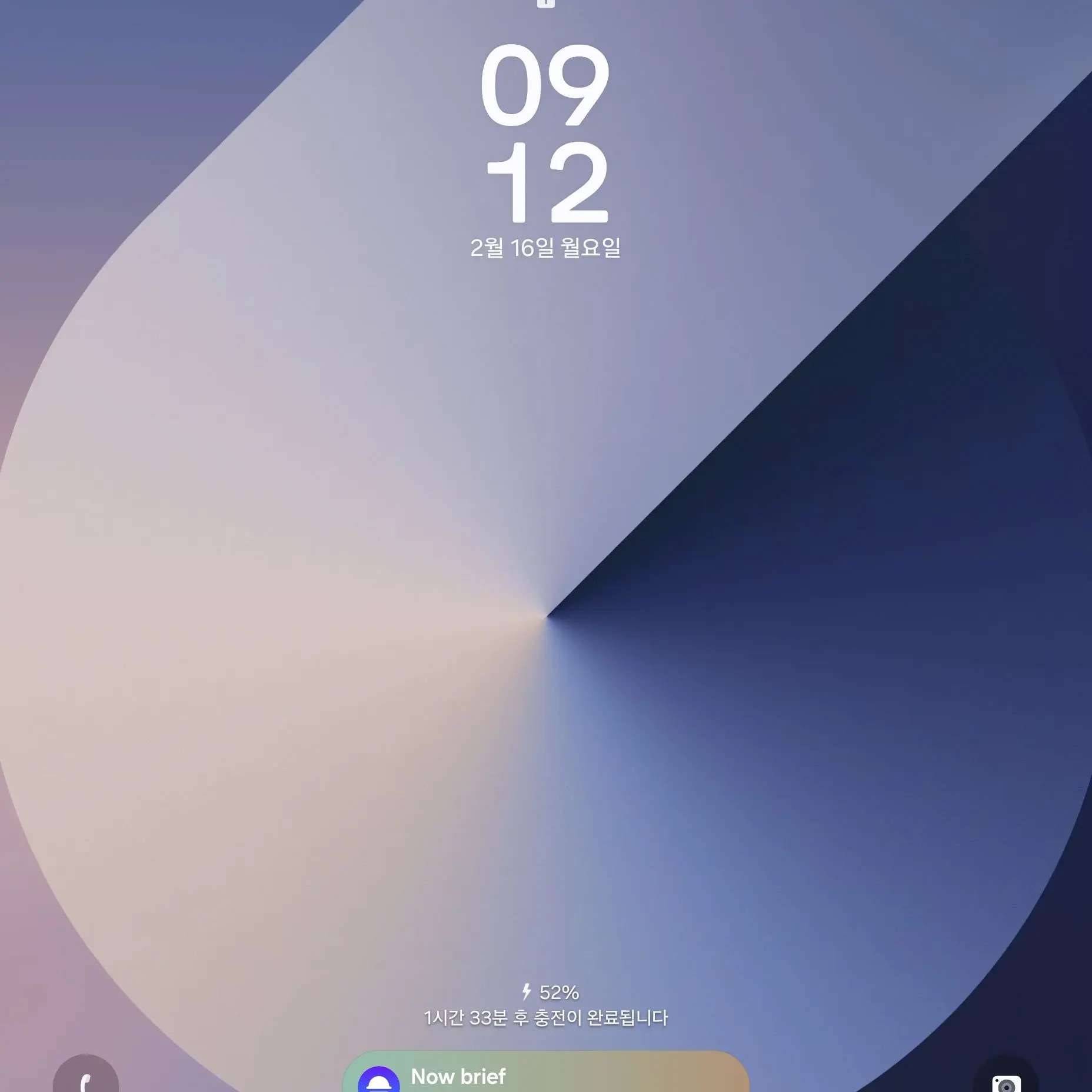1092x1092 pixels.
Task: Open the Now brief widget
Action: pos(545,1074)
